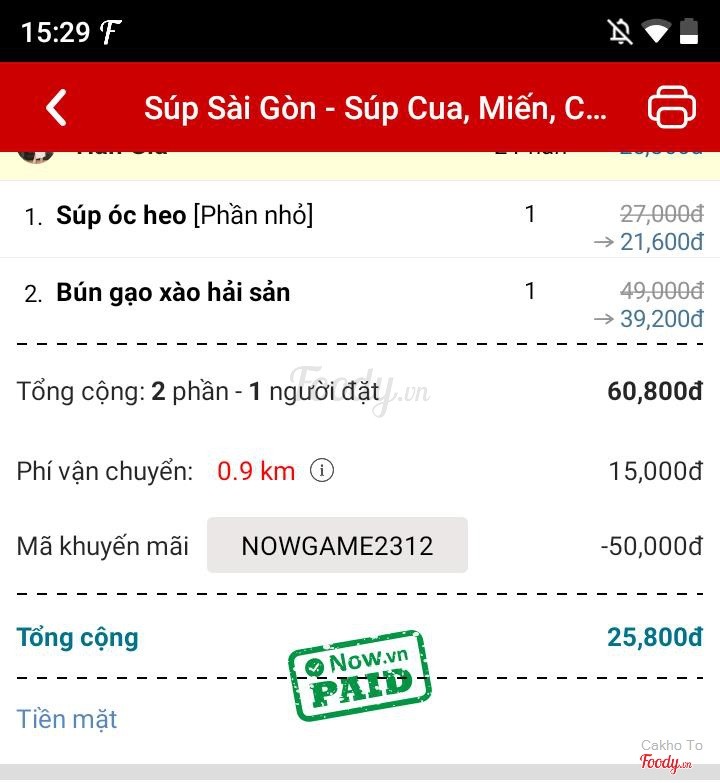Image resolution: width=720 pixels, height=783 pixels.
Task: Open the delivery fee info icon
Action: point(322,470)
